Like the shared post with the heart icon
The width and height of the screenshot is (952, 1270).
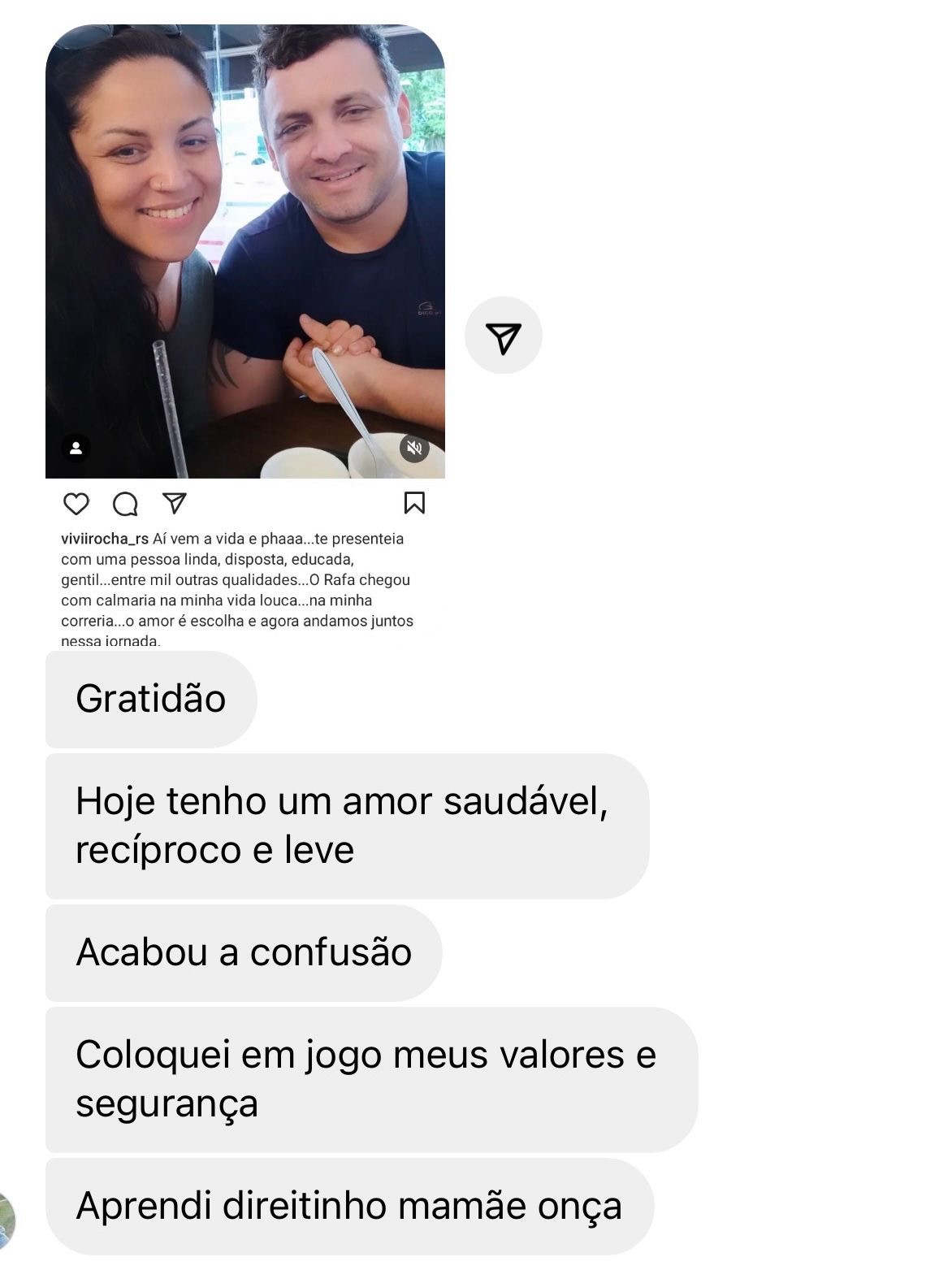(76, 505)
